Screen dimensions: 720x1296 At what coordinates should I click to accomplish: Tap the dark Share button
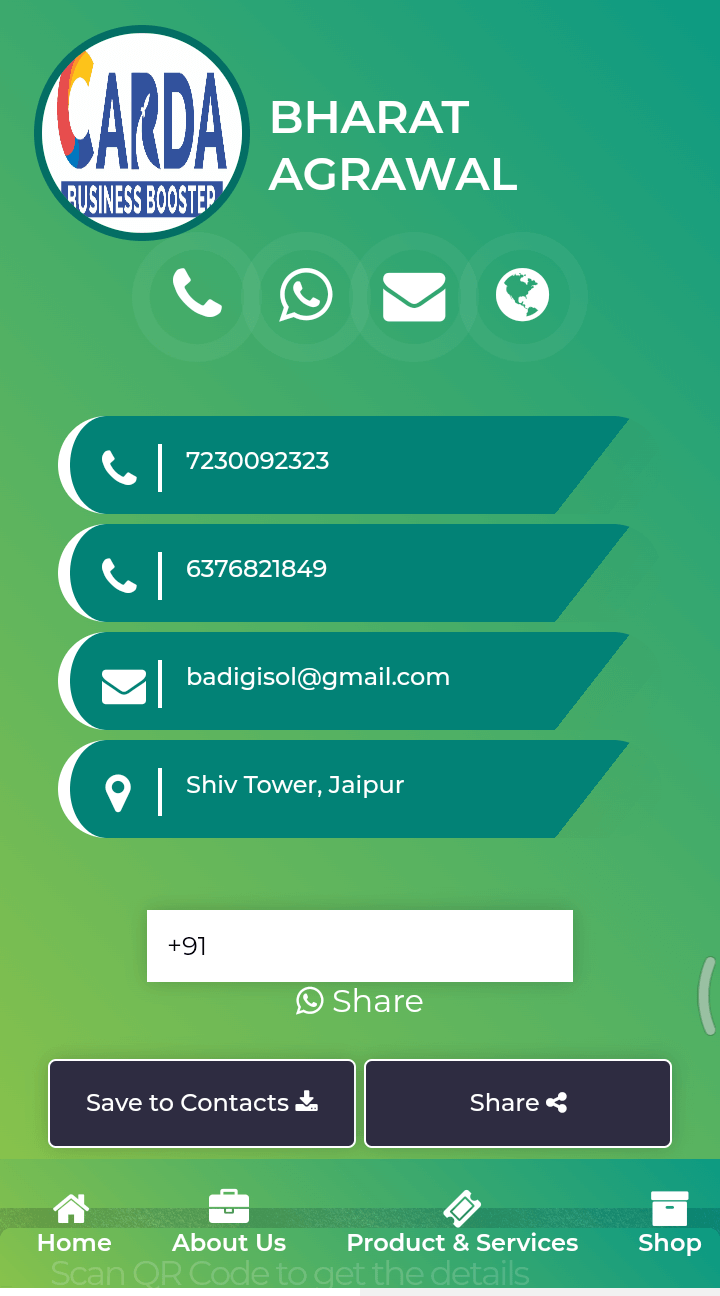coord(518,1103)
